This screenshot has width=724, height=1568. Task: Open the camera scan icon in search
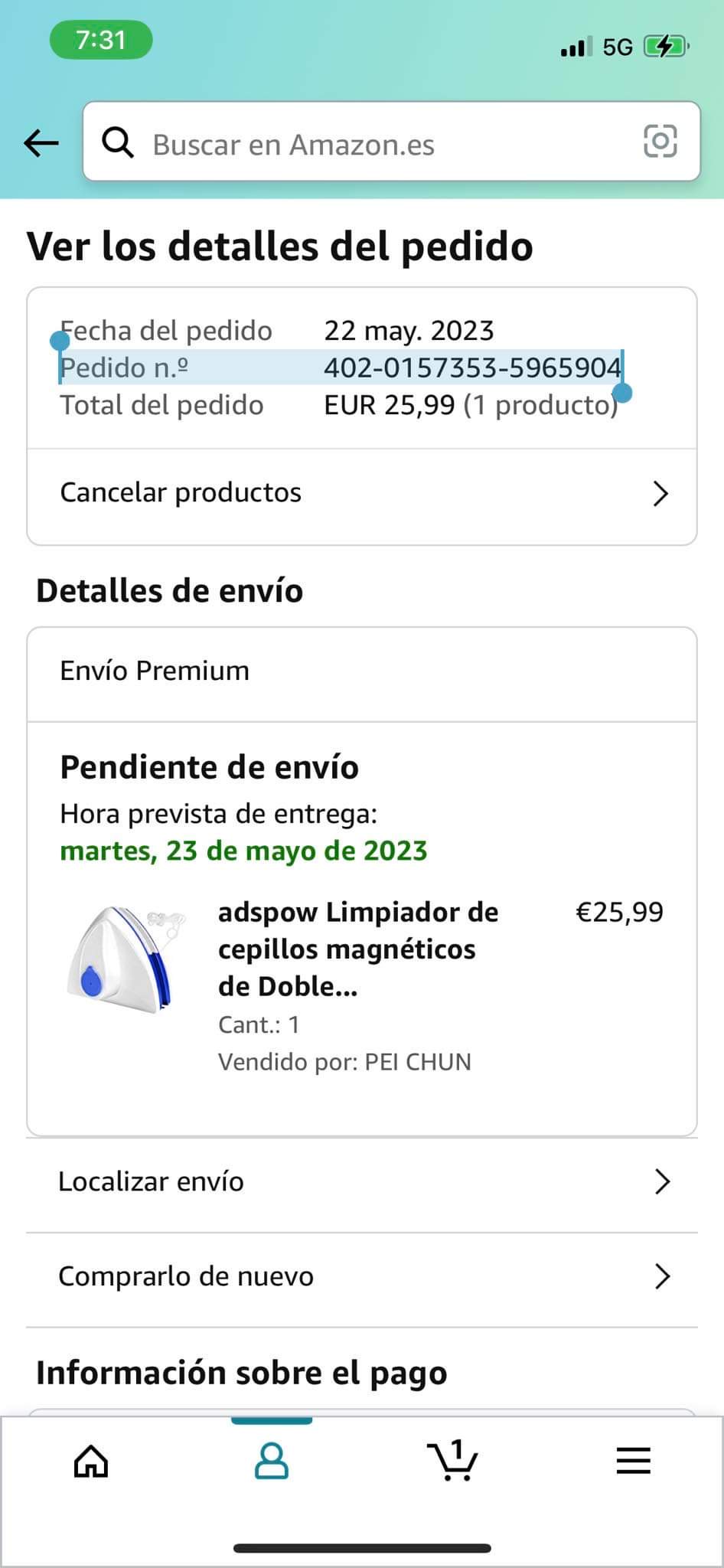click(660, 142)
